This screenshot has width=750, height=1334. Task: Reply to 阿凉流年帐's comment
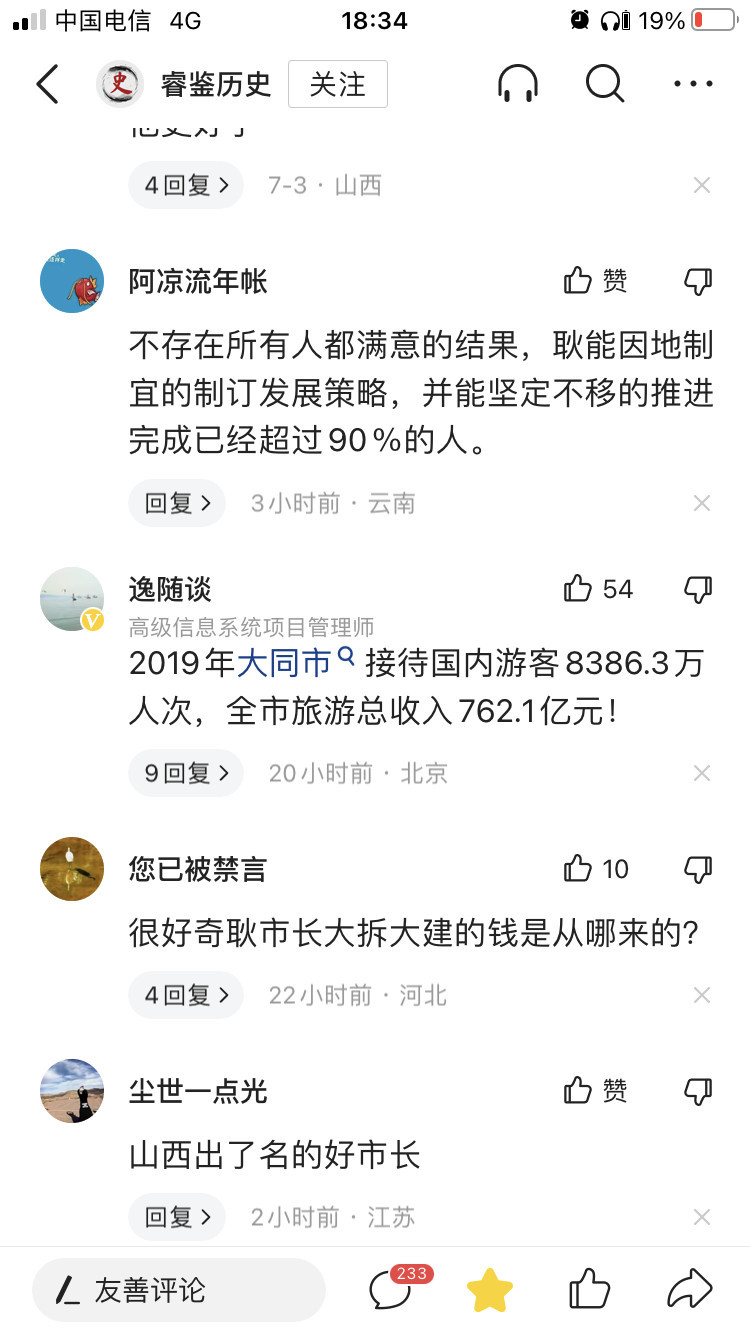coord(177,503)
